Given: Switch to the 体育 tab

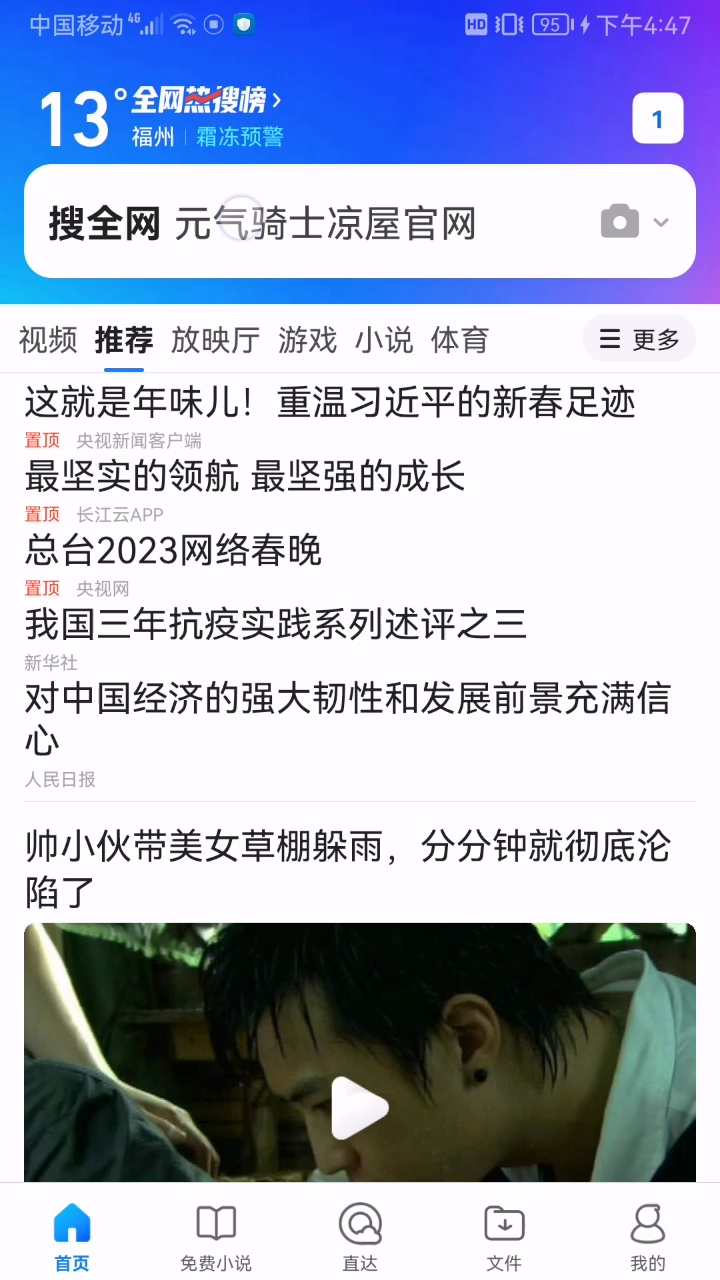Looking at the screenshot, I should tap(459, 340).
